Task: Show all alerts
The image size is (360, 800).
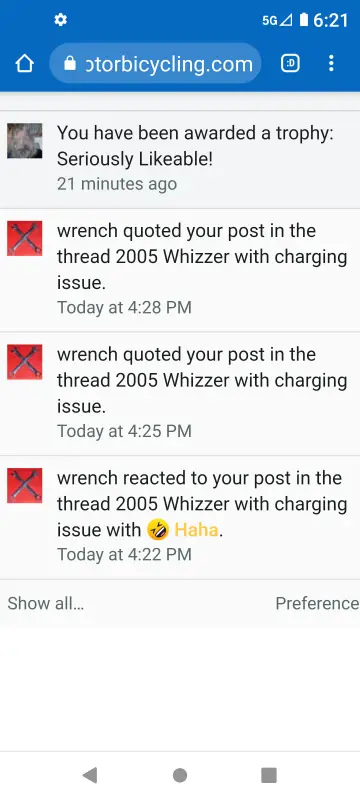Action: (46, 604)
